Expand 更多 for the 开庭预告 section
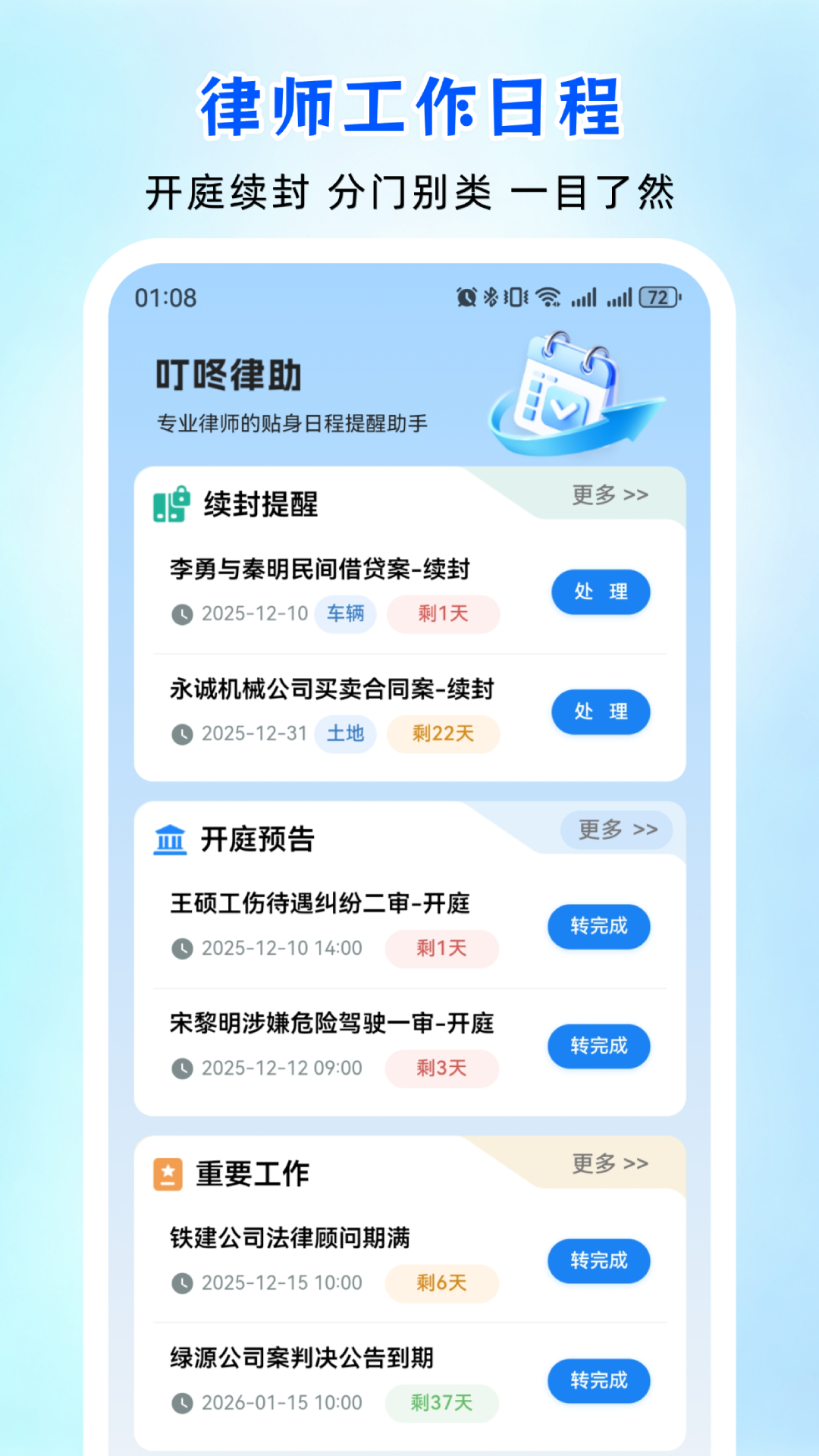The width and height of the screenshot is (819, 1456). (618, 830)
